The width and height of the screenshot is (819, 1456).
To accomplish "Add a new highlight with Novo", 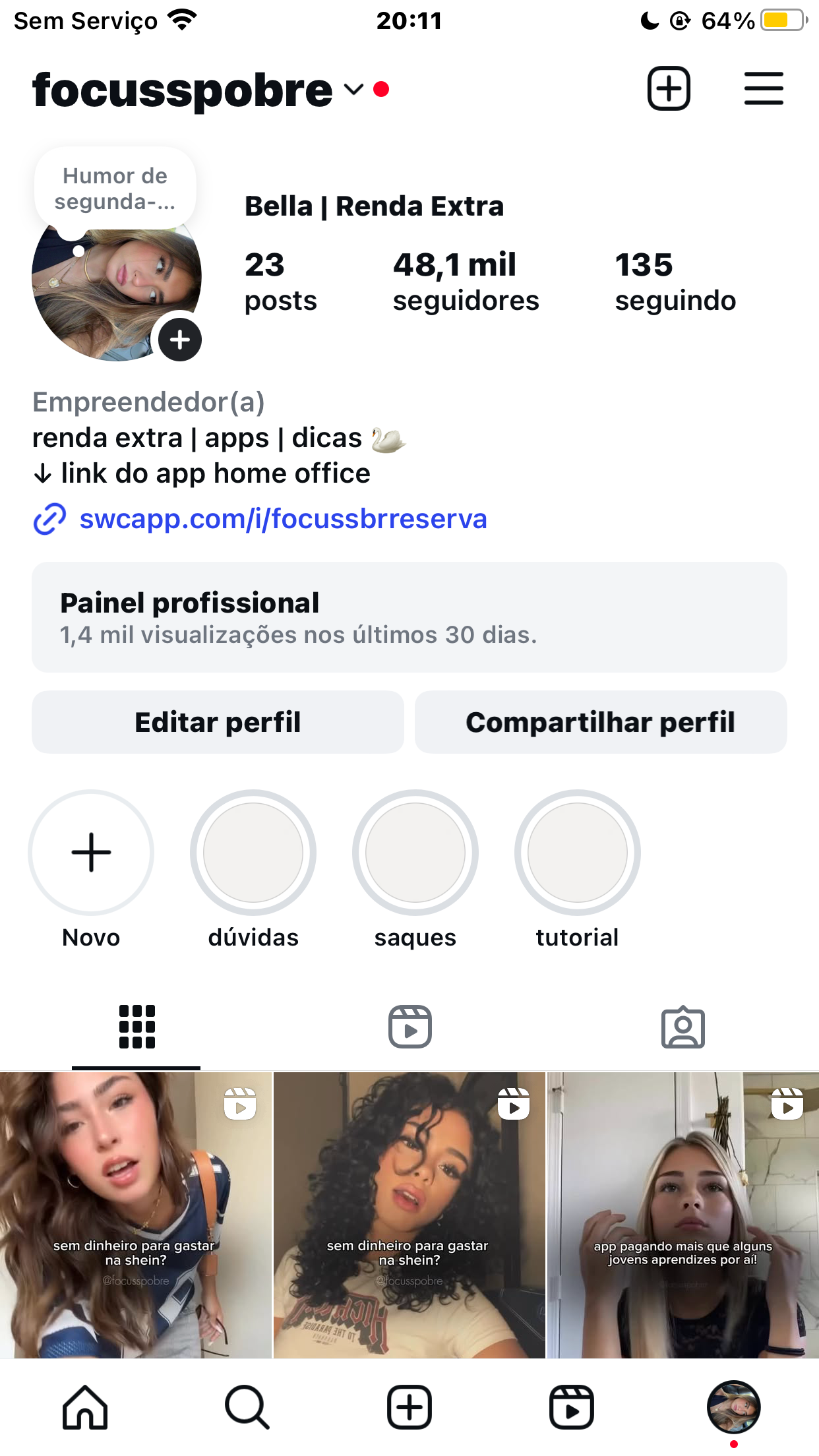I will point(91,853).
